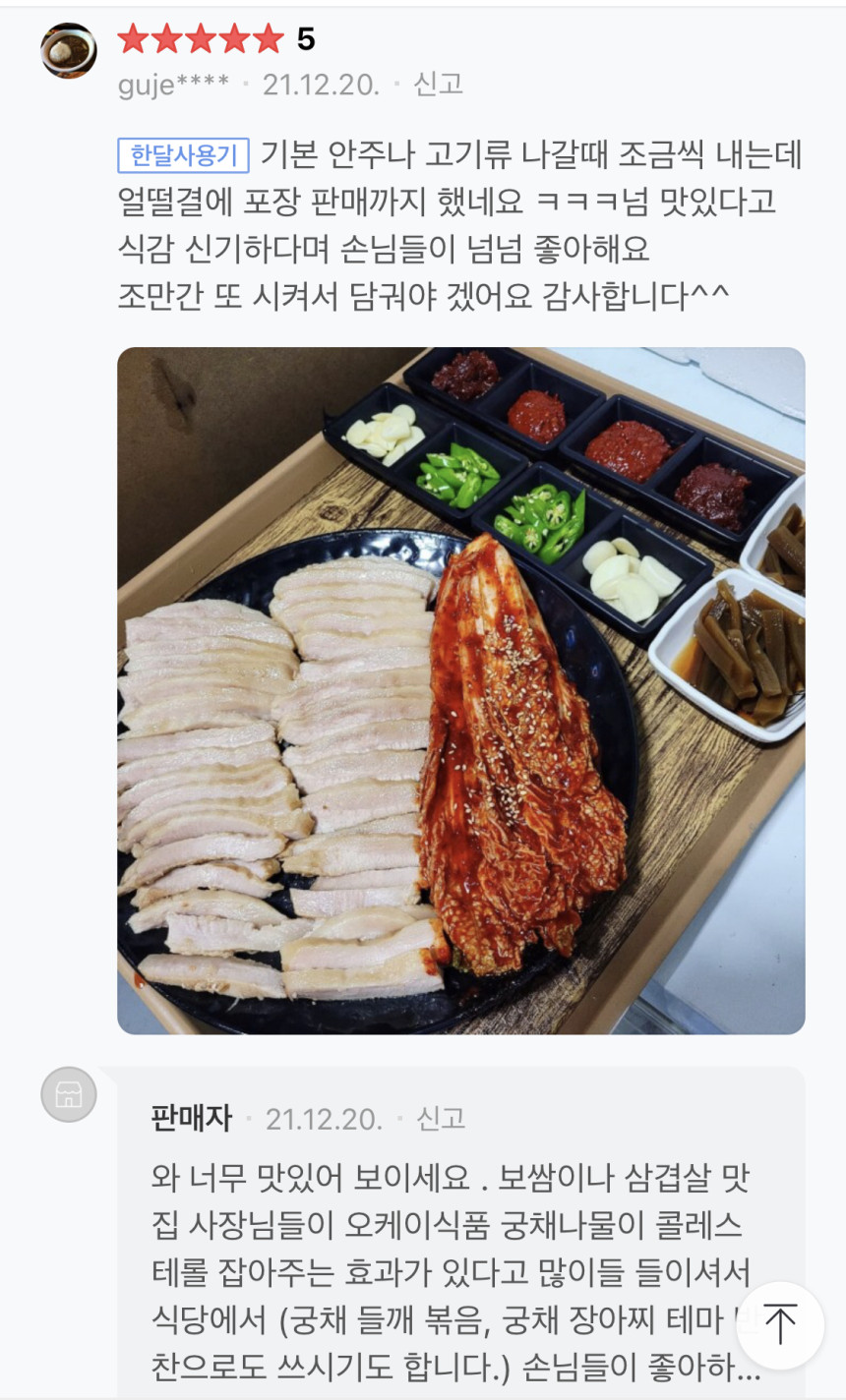Image resolution: width=846 pixels, height=1400 pixels.
Task: Open guje**** reviewer profile picture
Action: (x=69, y=50)
